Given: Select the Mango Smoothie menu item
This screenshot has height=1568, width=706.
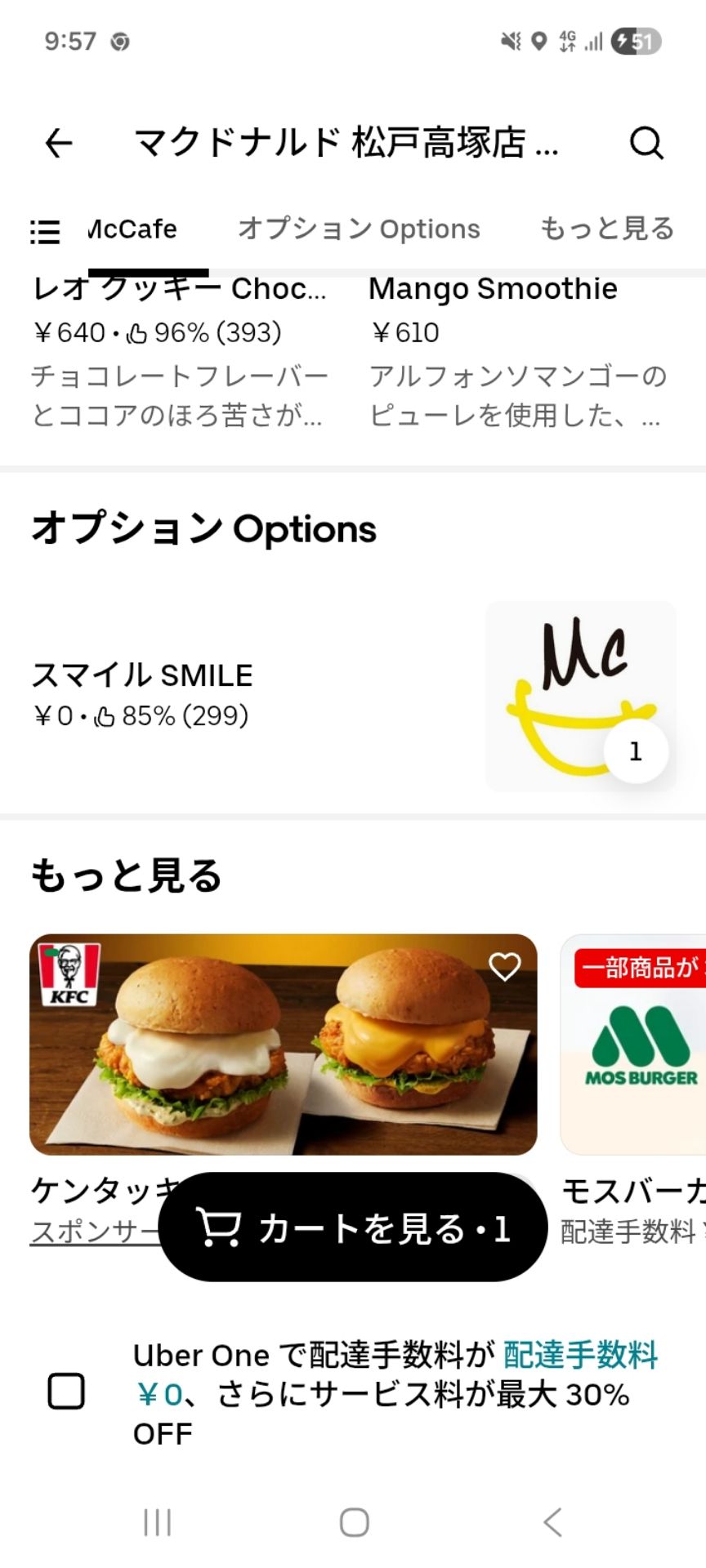Looking at the screenshot, I should pos(494,288).
